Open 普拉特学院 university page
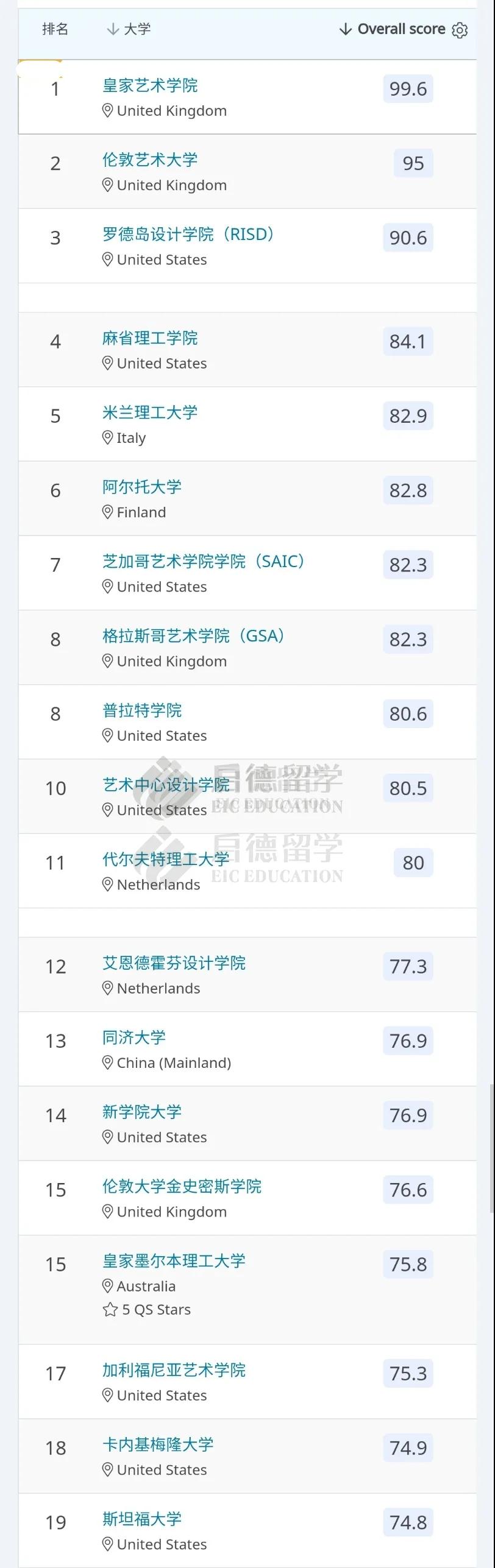Screen dimensions: 495x1568 [x=142, y=710]
